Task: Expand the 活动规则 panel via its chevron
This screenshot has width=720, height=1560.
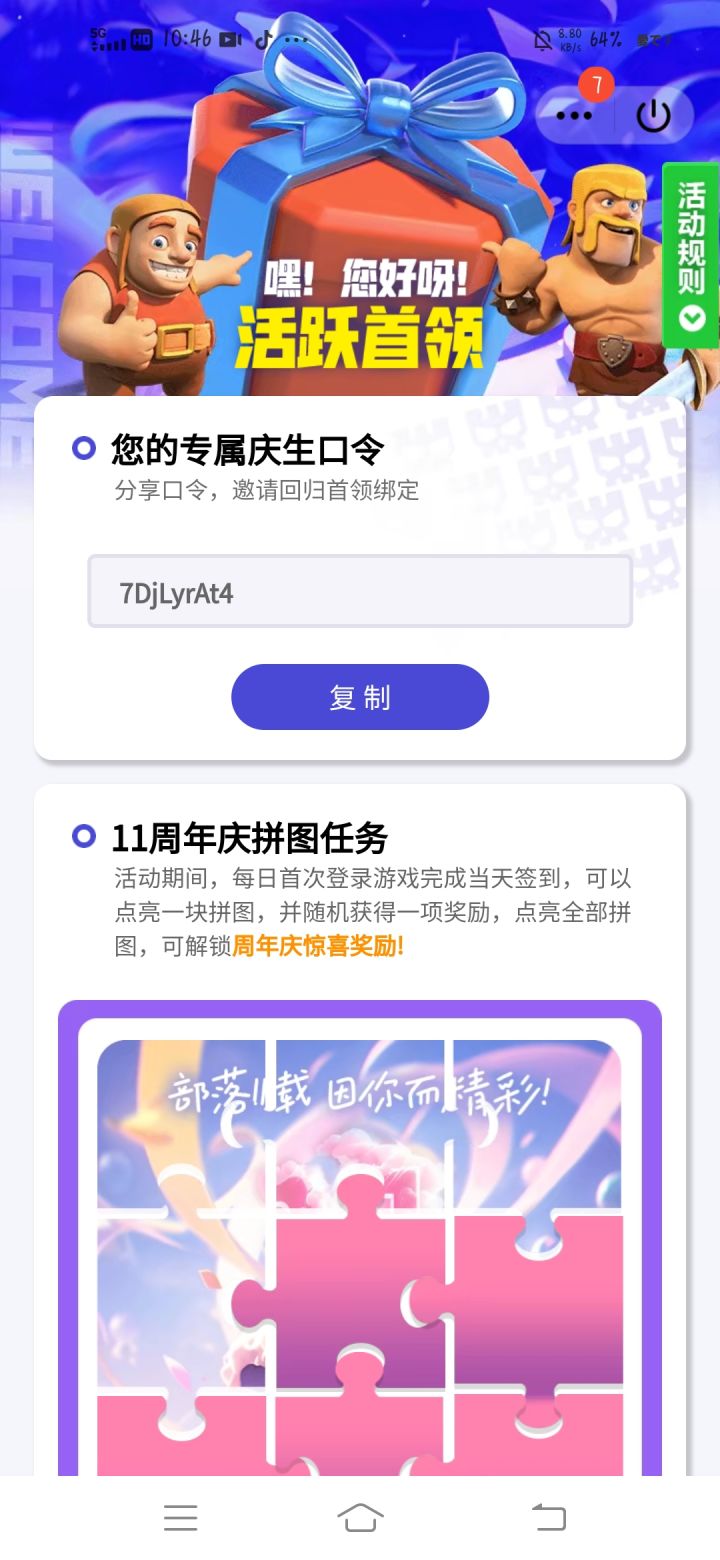Action: 690,318
